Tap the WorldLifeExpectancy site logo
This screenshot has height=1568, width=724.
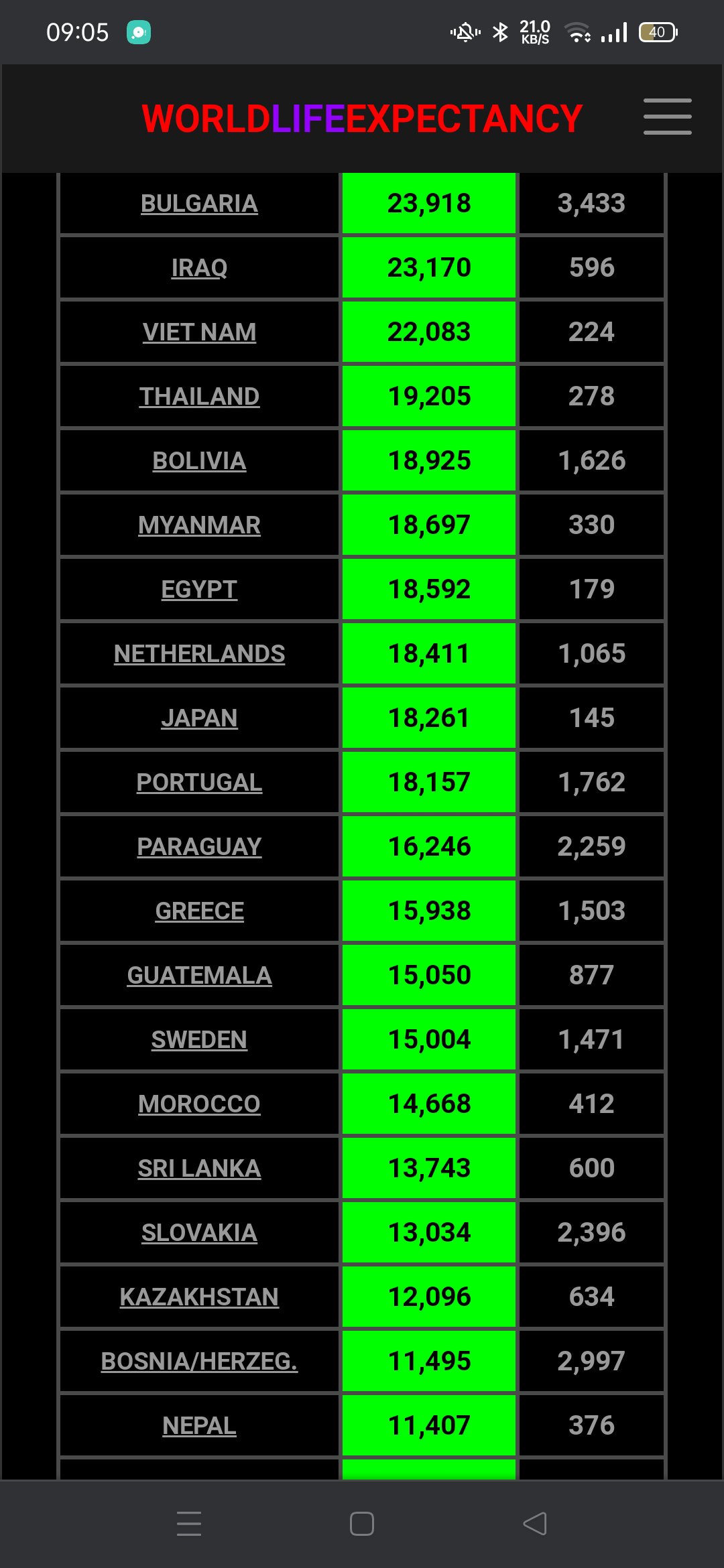[362, 119]
